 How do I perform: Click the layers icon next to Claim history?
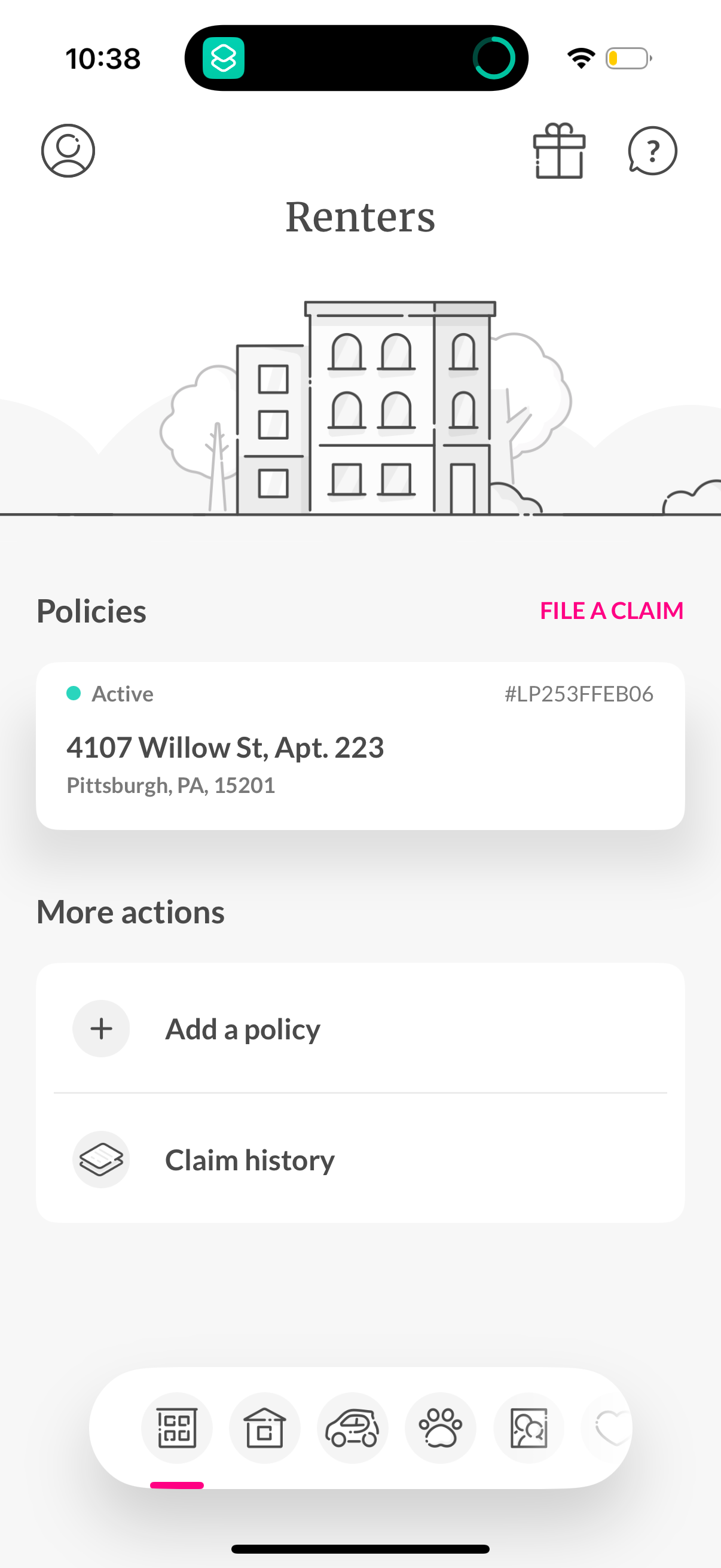(101, 1160)
